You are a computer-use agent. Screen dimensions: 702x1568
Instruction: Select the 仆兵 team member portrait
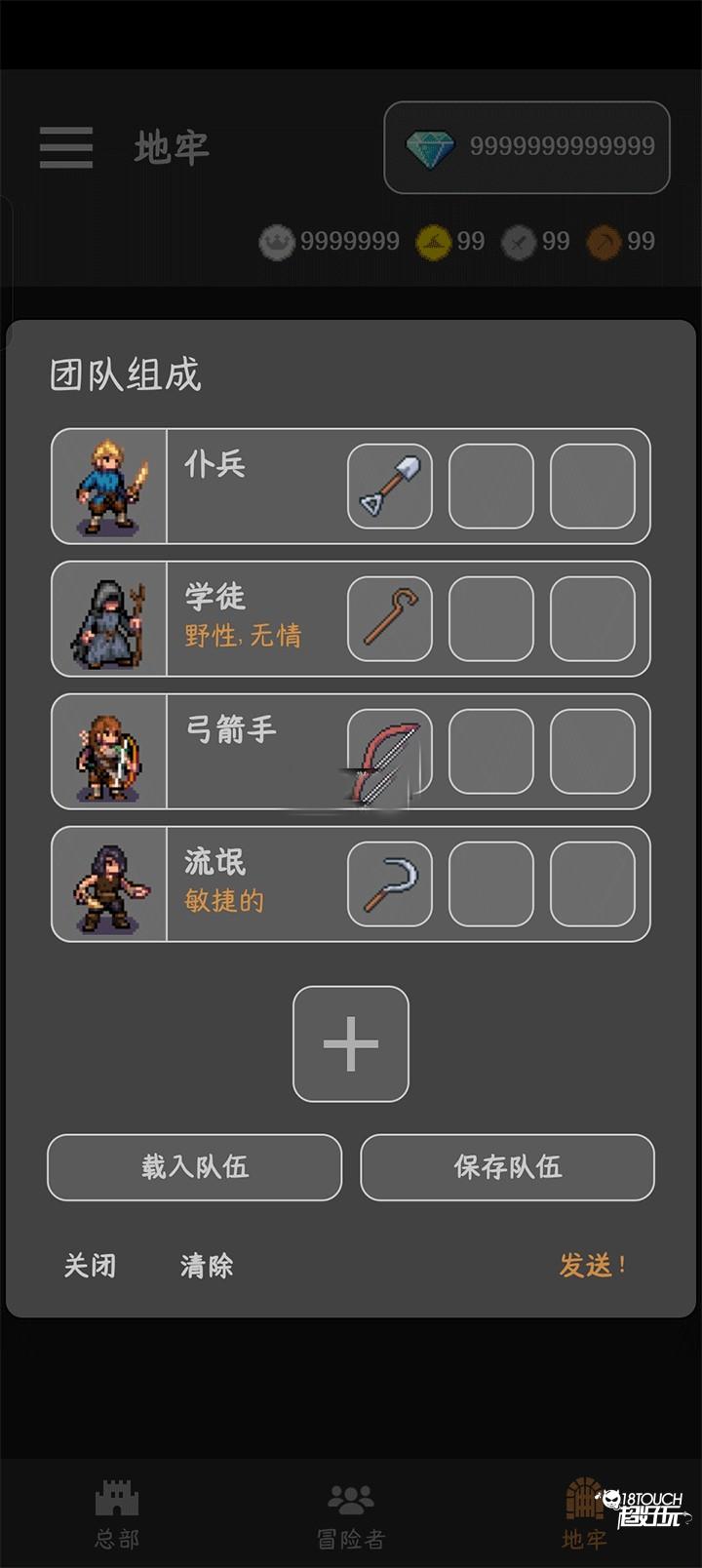click(x=109, y=486)
